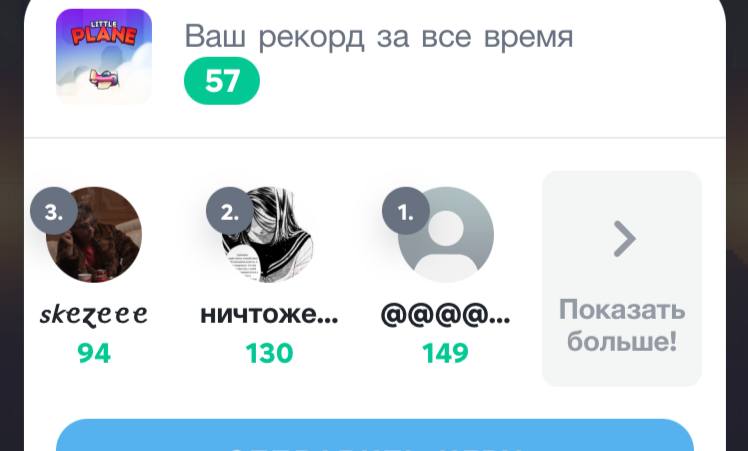Open the first-place player with 149 points
748x451 pixels.
445,236
